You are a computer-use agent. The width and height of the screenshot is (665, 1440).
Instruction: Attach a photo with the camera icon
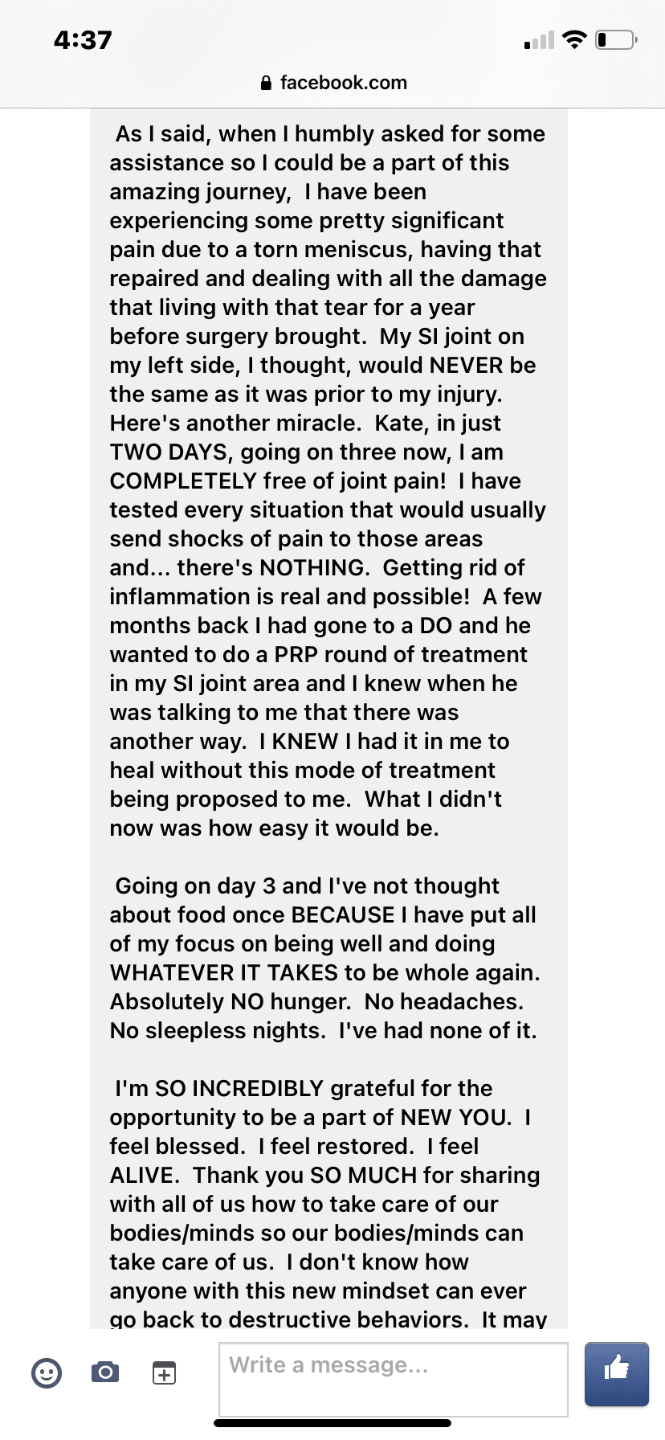pos(105,1373)
